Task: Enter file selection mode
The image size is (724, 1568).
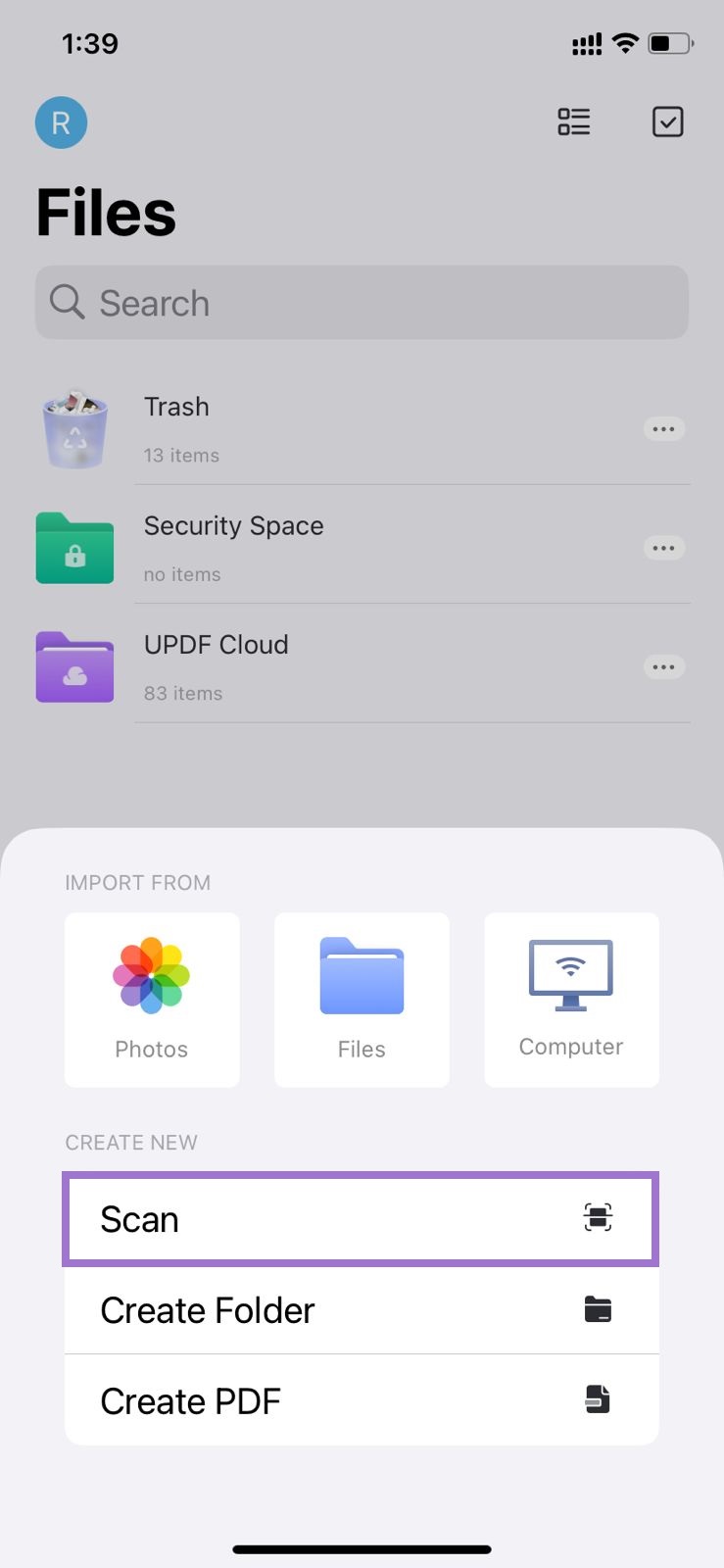Action: (667, 122)
